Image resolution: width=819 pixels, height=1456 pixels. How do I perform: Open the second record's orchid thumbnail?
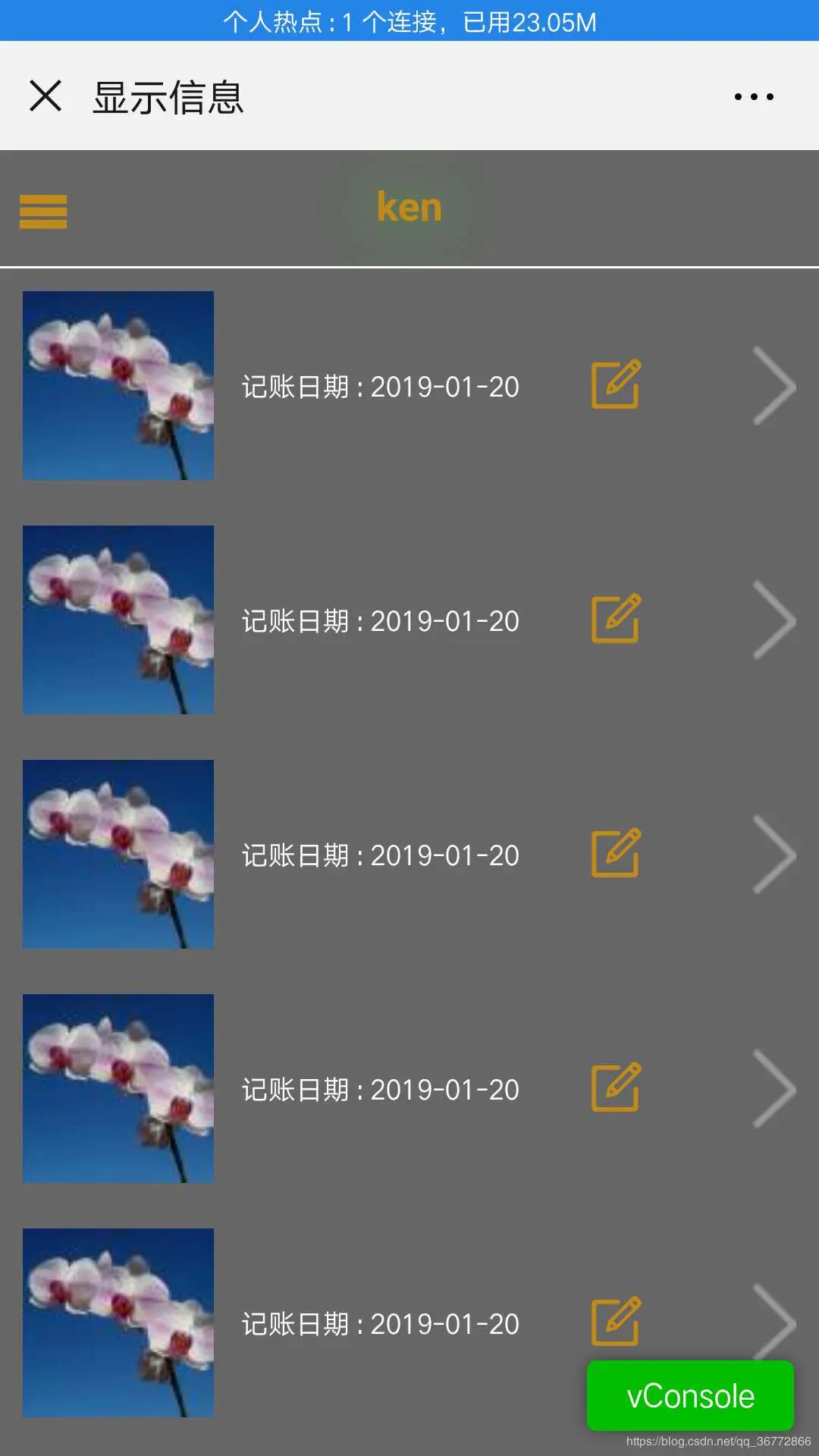(x=118, y=620)
